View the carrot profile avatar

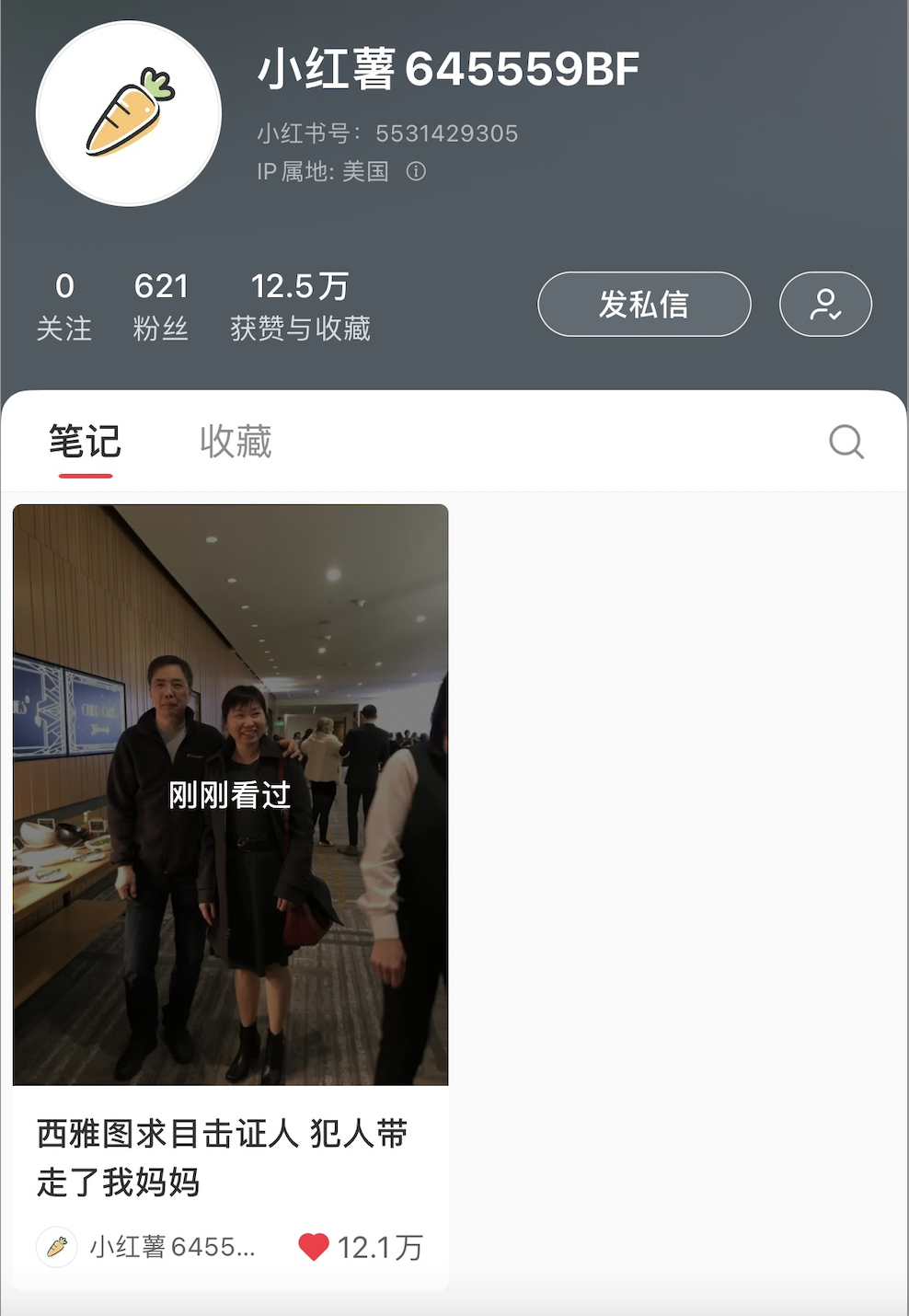tap(129, 114)
